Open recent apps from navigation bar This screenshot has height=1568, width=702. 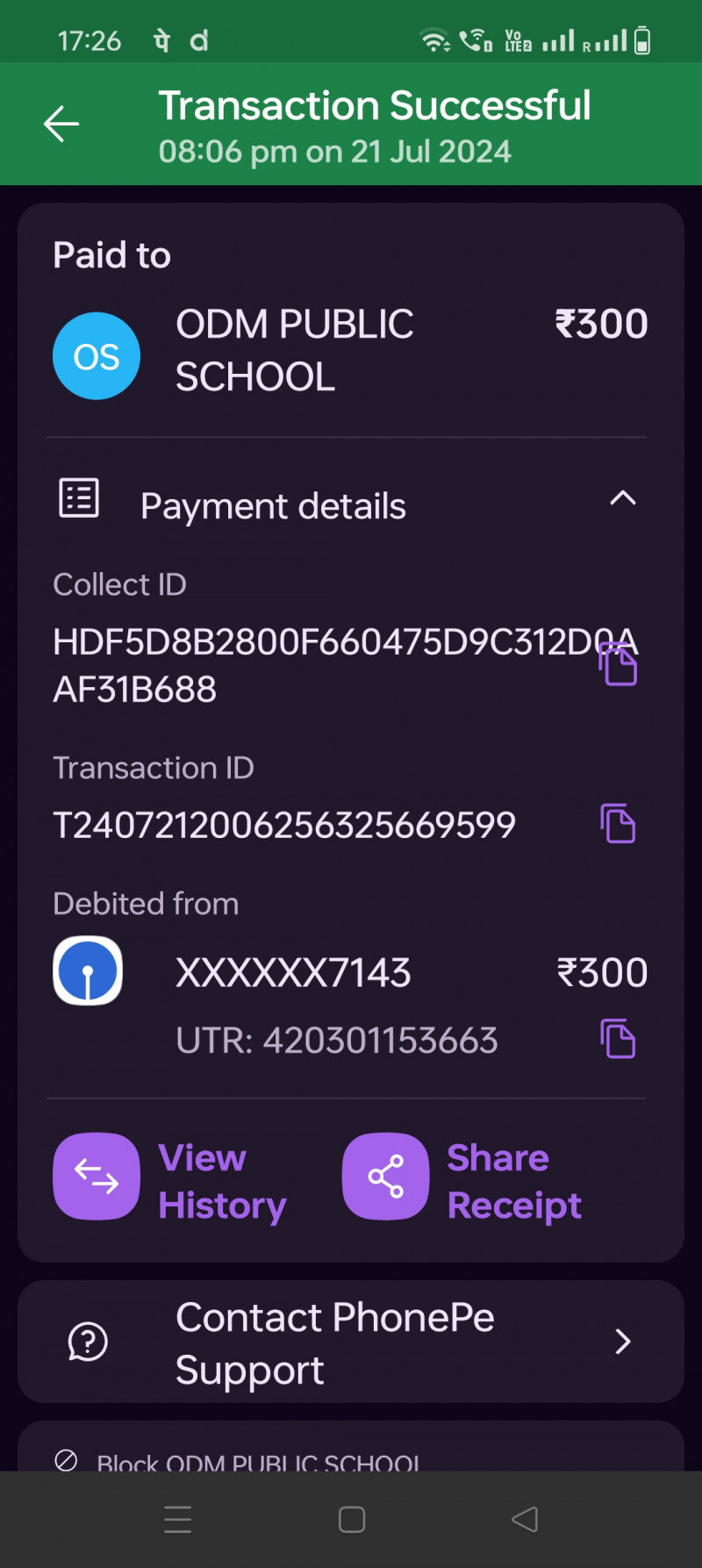(x=178, y=1520)
